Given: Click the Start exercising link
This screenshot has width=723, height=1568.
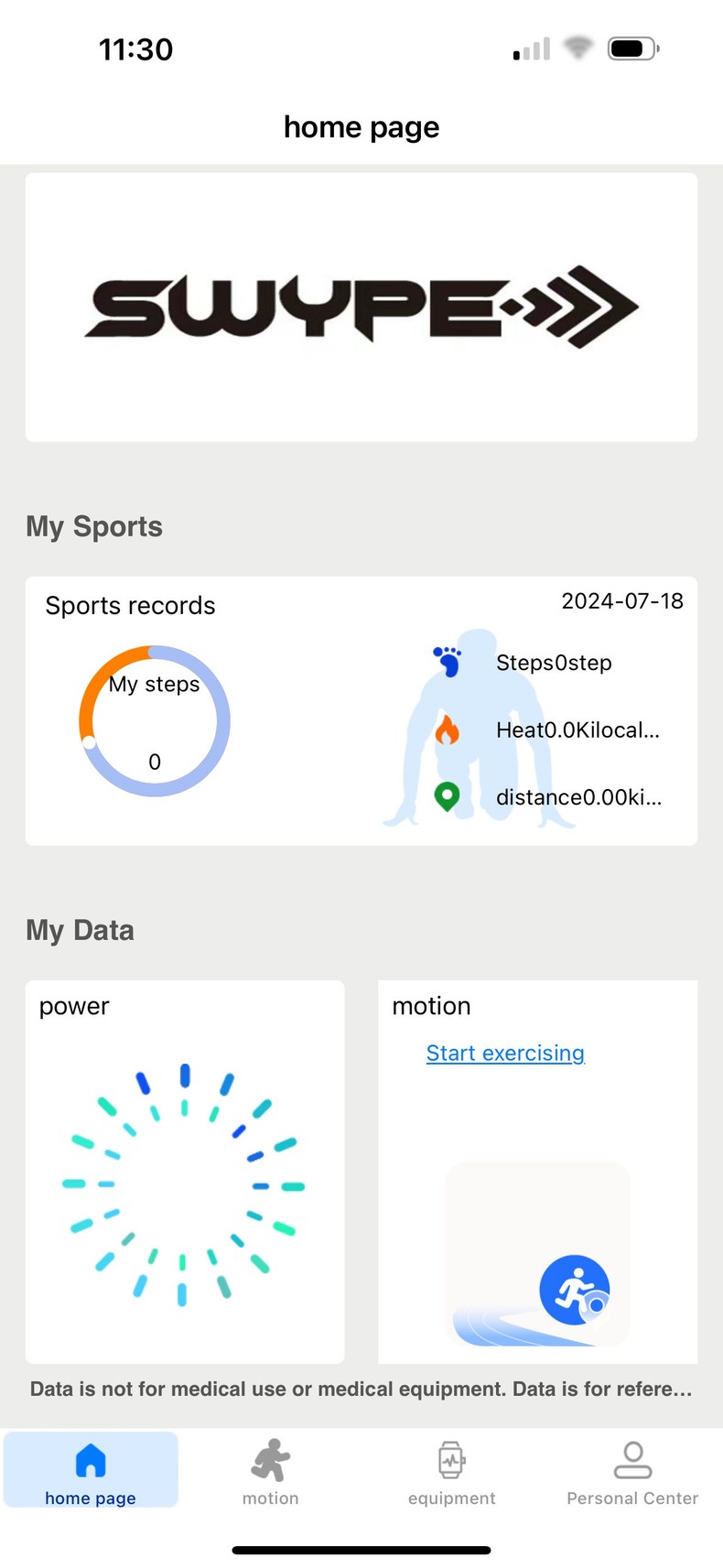Looking at the screenshot, I should (x=505, y=1053).
